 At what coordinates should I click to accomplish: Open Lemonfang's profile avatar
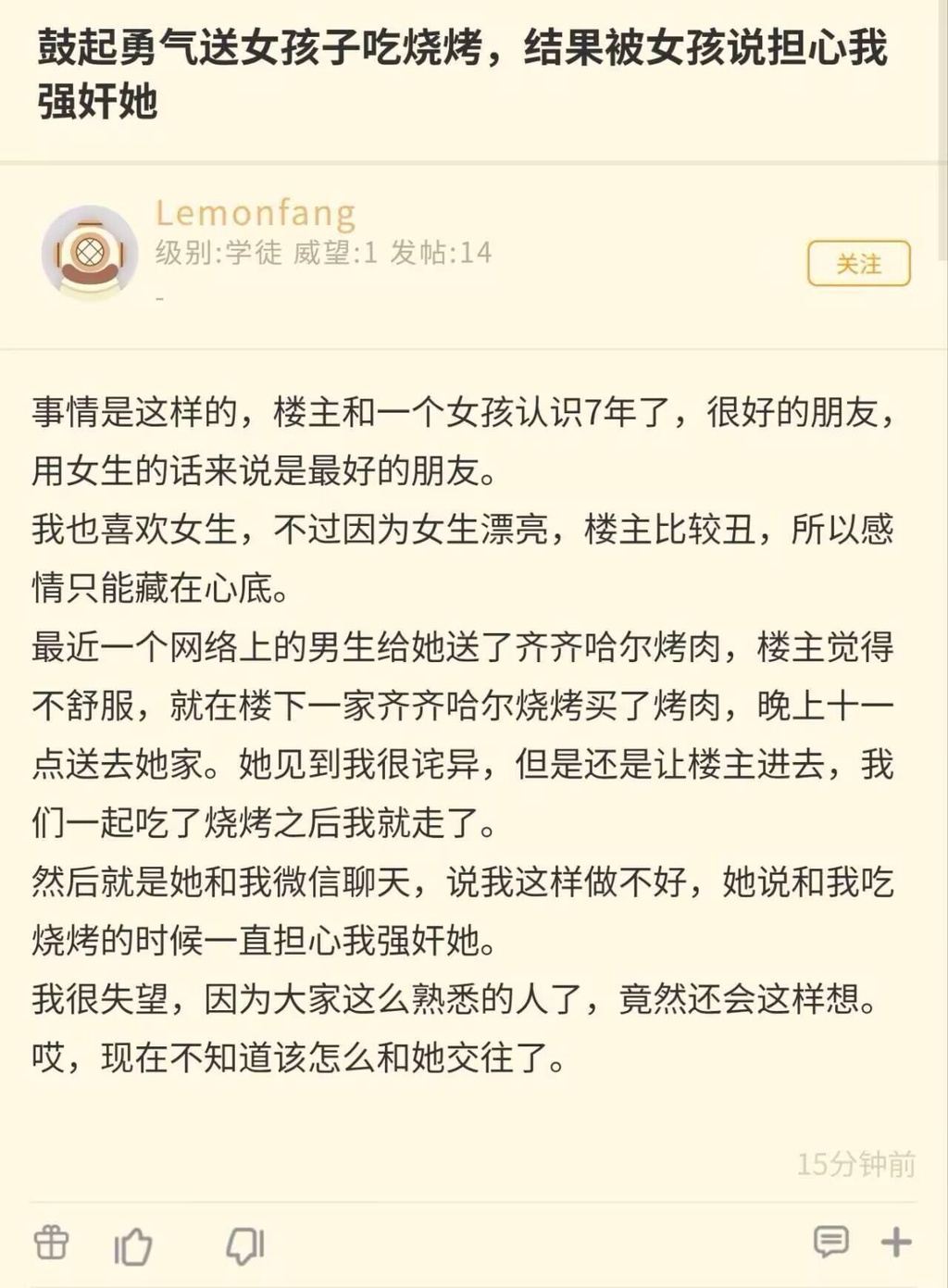[89, 252]
